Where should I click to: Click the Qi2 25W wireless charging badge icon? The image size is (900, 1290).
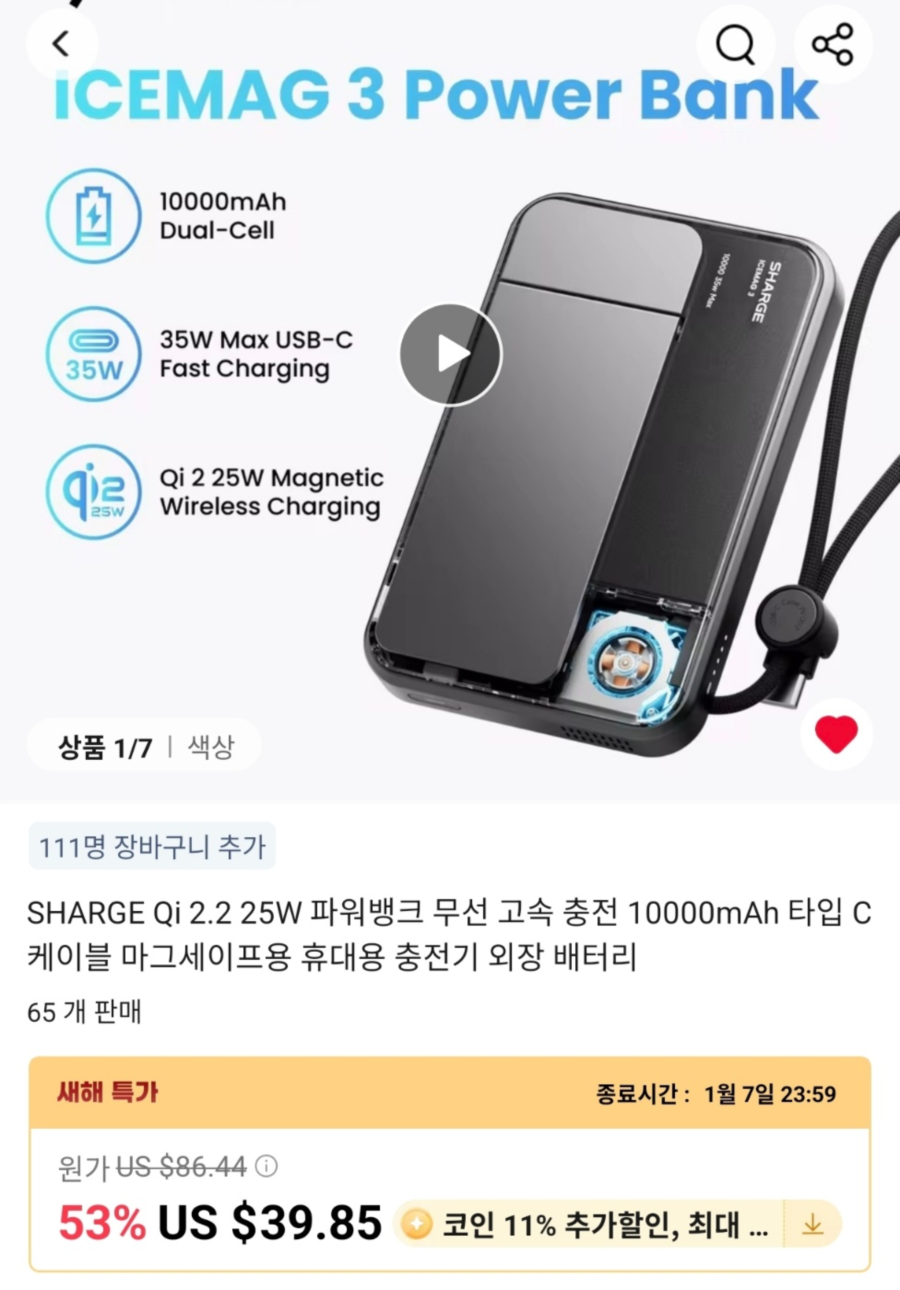93,494
